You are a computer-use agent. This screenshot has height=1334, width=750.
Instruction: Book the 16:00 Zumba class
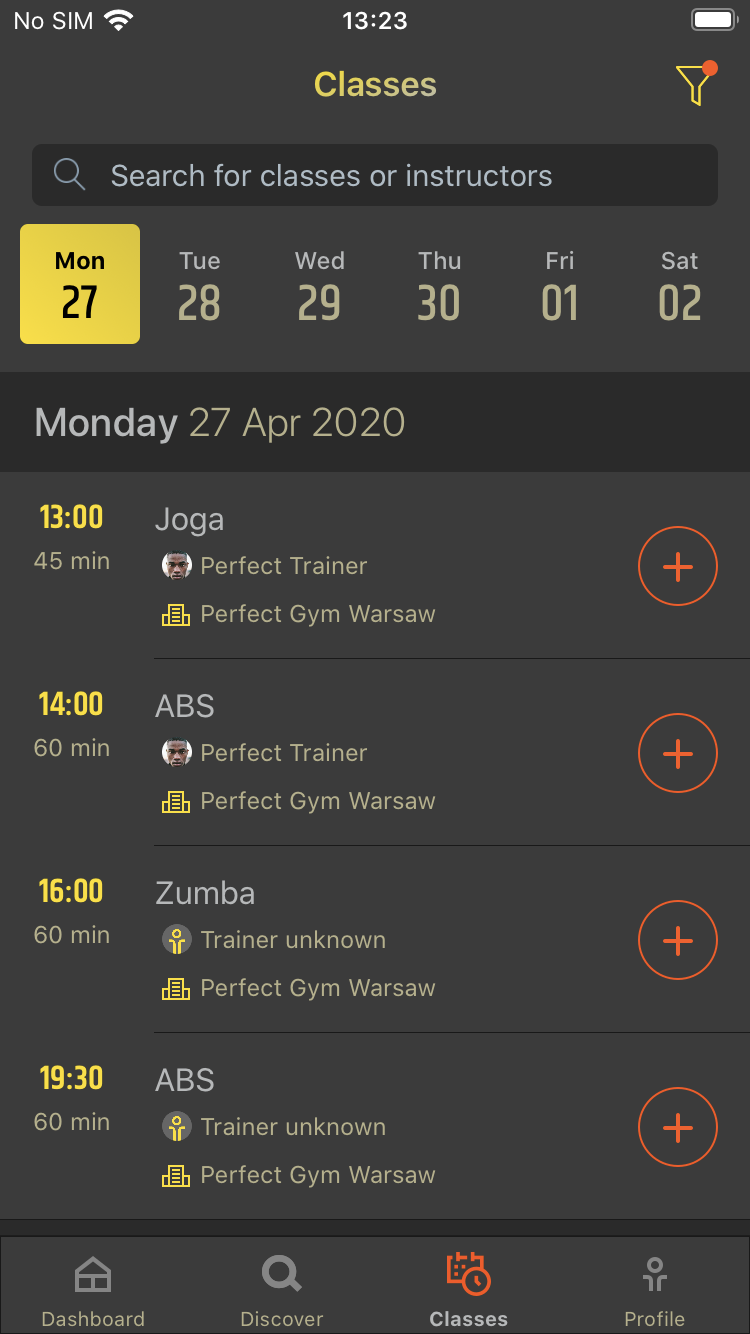tap(678, 940)
